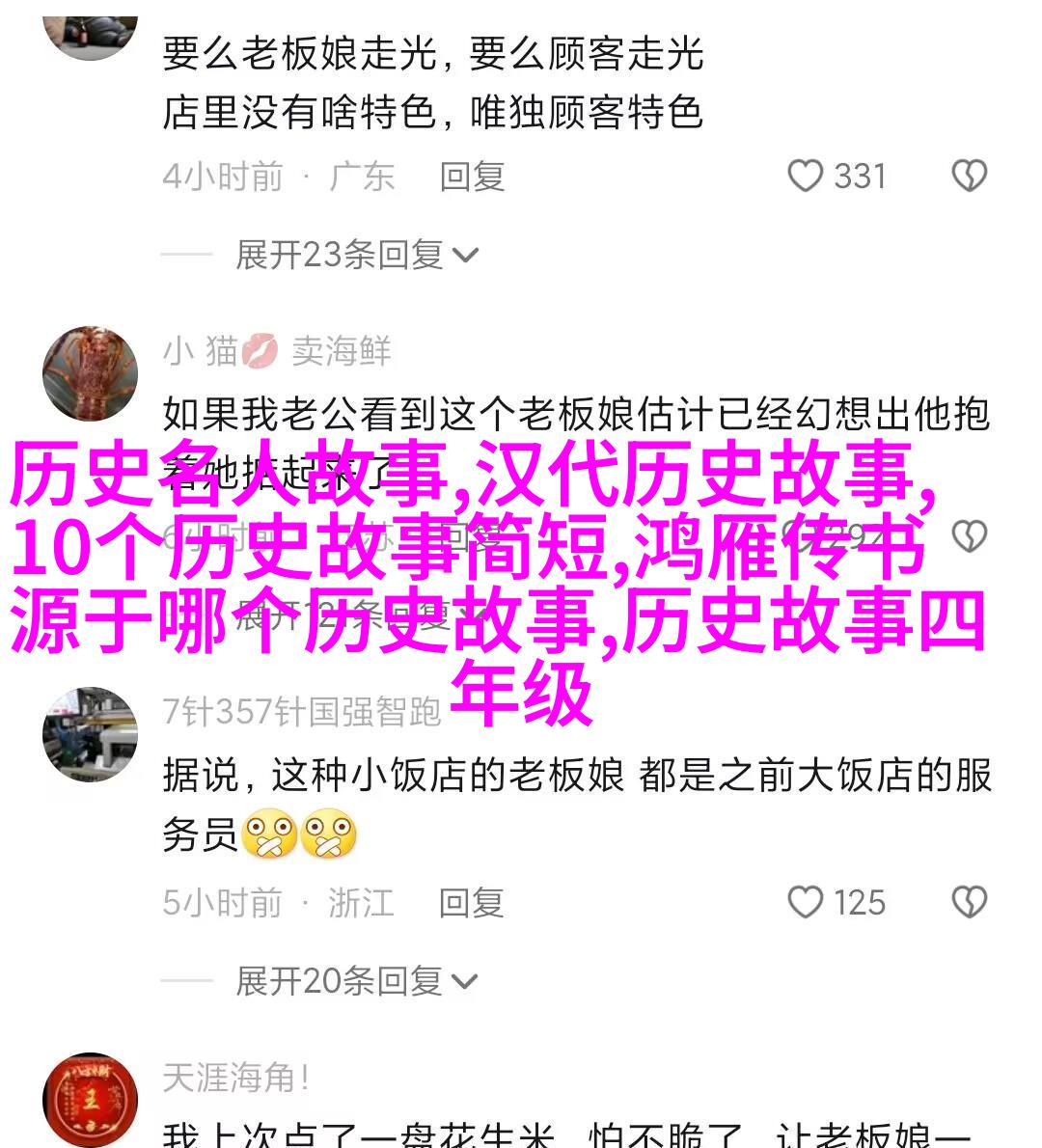This screenshot has width=1042, height=1148.
Task: Reply to the comment from 广东
Action: click(x=472, y=177)
